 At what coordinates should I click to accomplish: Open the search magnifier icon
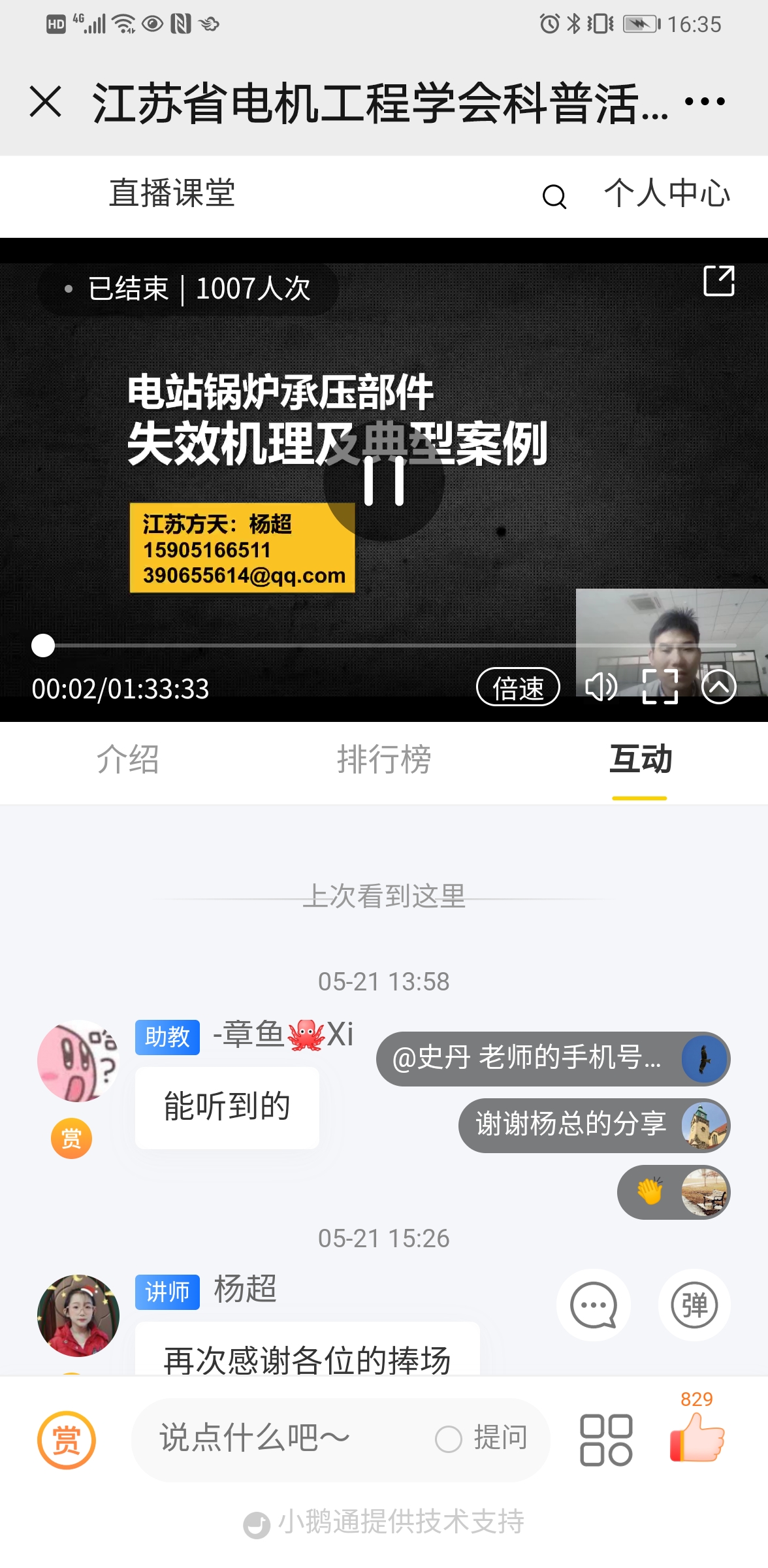[x=554, y=196]
